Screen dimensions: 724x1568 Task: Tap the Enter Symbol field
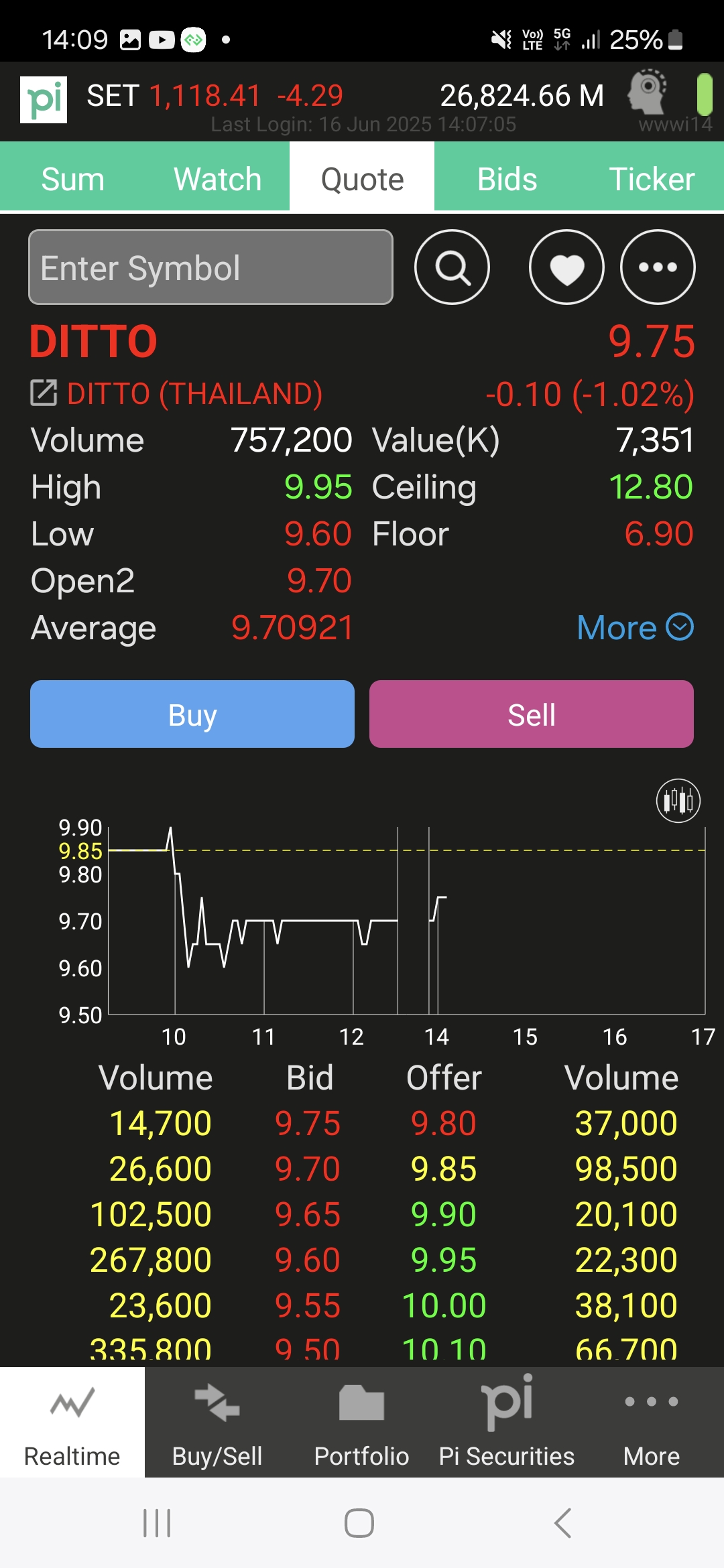point(210,267)
